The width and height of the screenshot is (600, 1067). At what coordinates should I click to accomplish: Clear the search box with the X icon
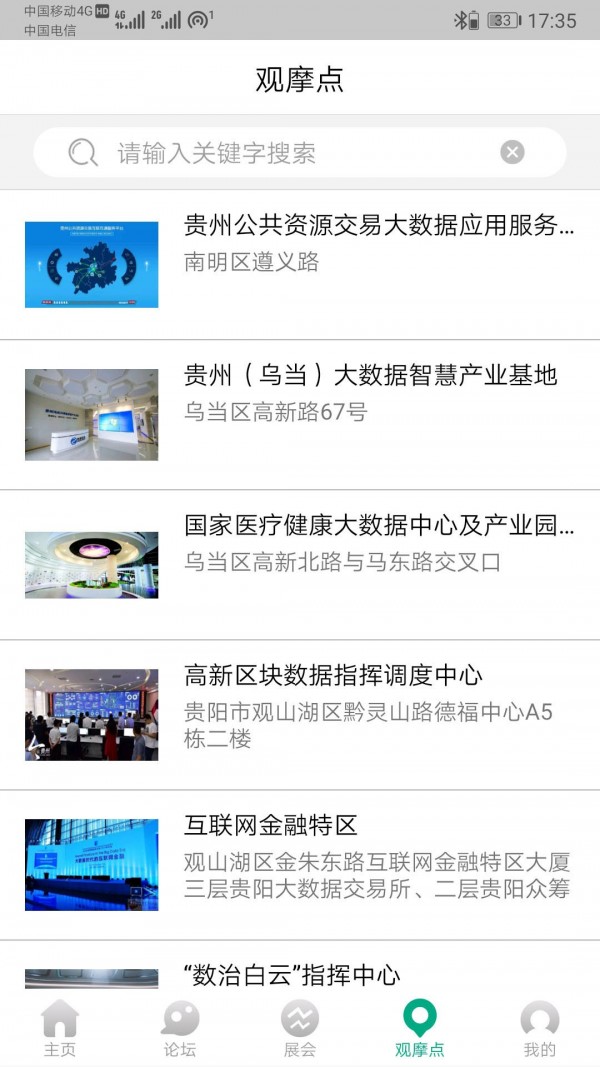[x=512, y=152]
